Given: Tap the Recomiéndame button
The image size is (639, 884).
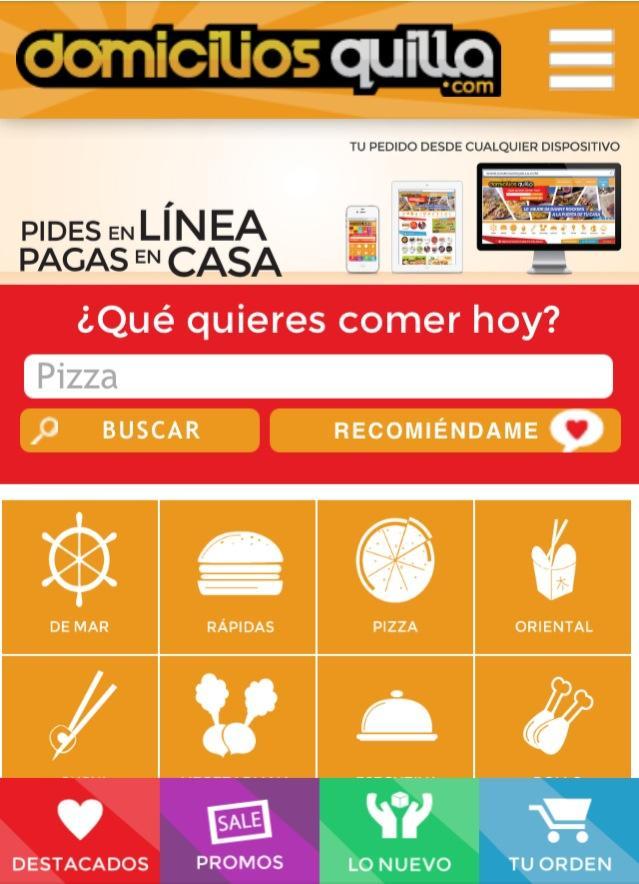Looking at the screenshot, I should (x=445, y=430).
